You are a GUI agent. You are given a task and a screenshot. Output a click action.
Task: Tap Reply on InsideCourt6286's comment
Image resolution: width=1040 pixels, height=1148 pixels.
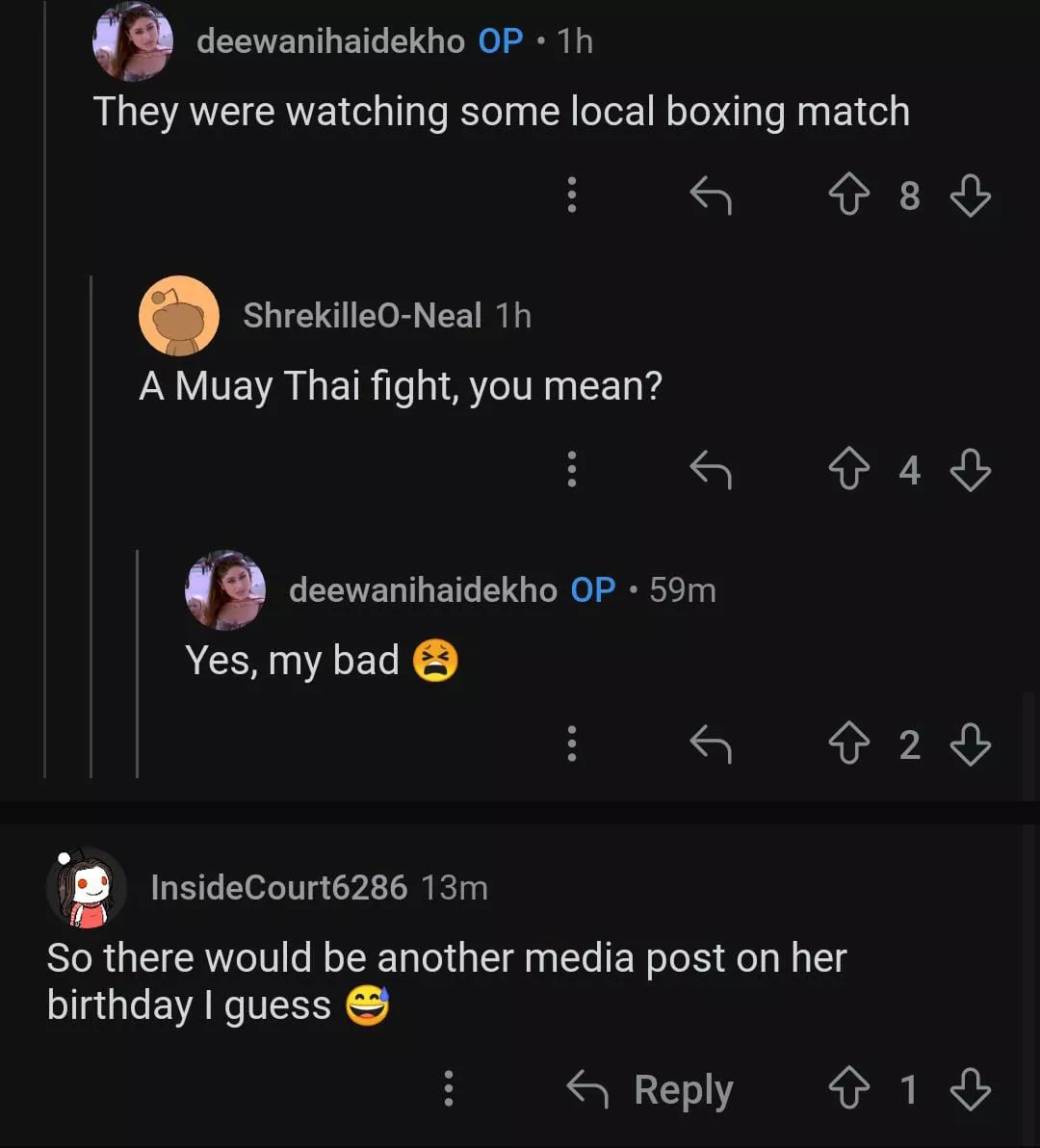pyautogui.click(x=651, y=1090)
